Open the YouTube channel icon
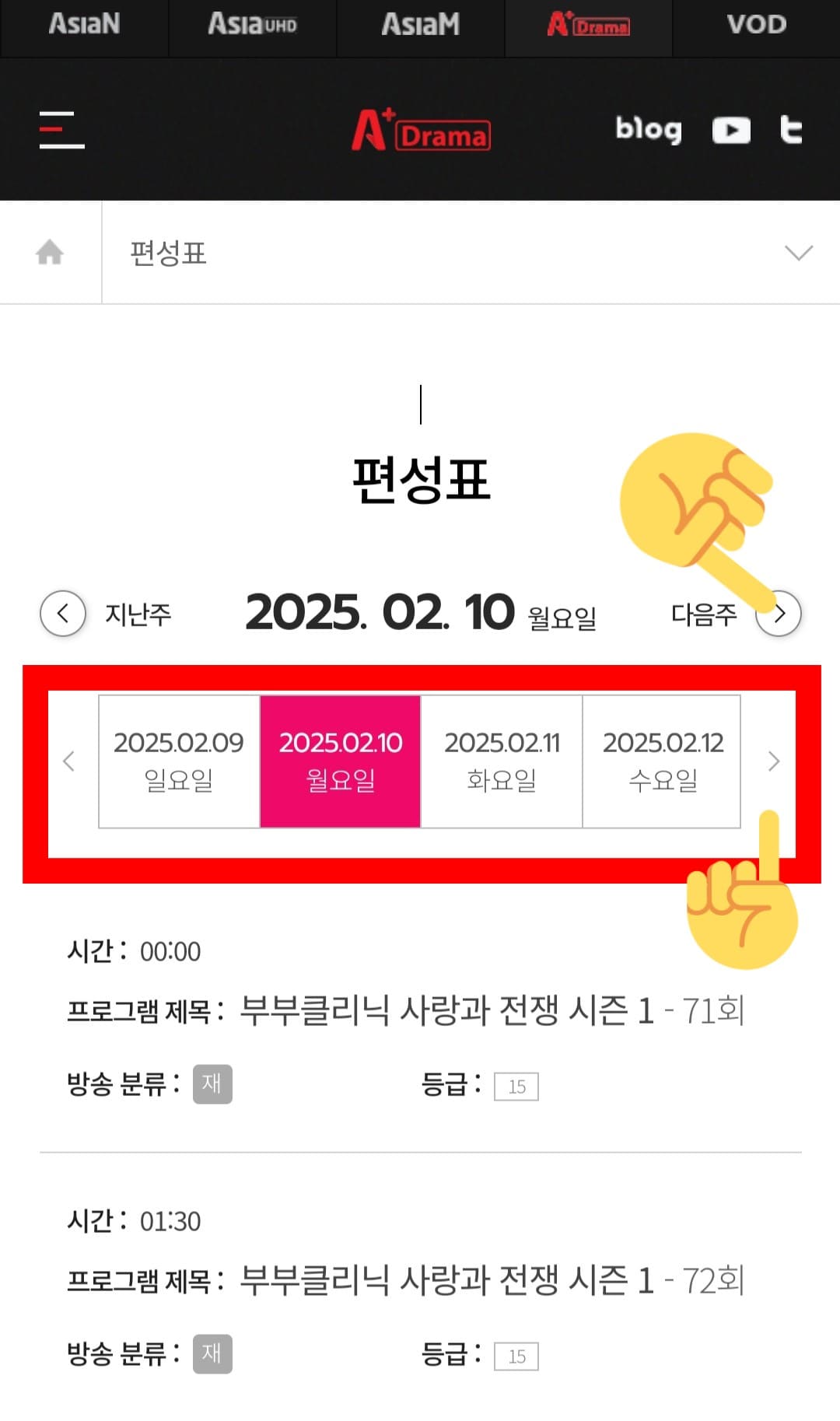Viewport: 840px width, 1421px height. (730, 130)
